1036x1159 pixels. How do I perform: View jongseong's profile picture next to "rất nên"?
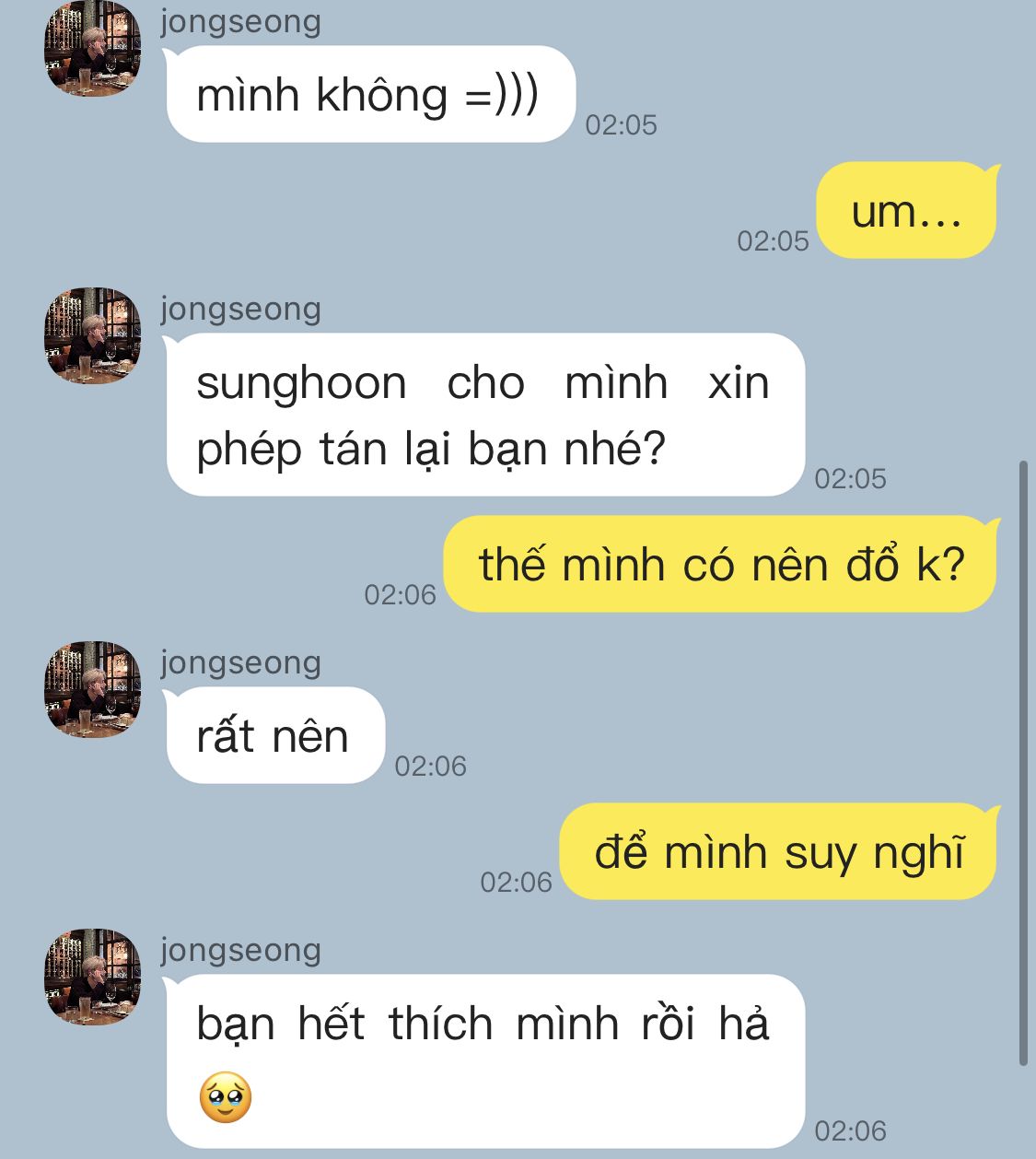(x=92, y=689)
